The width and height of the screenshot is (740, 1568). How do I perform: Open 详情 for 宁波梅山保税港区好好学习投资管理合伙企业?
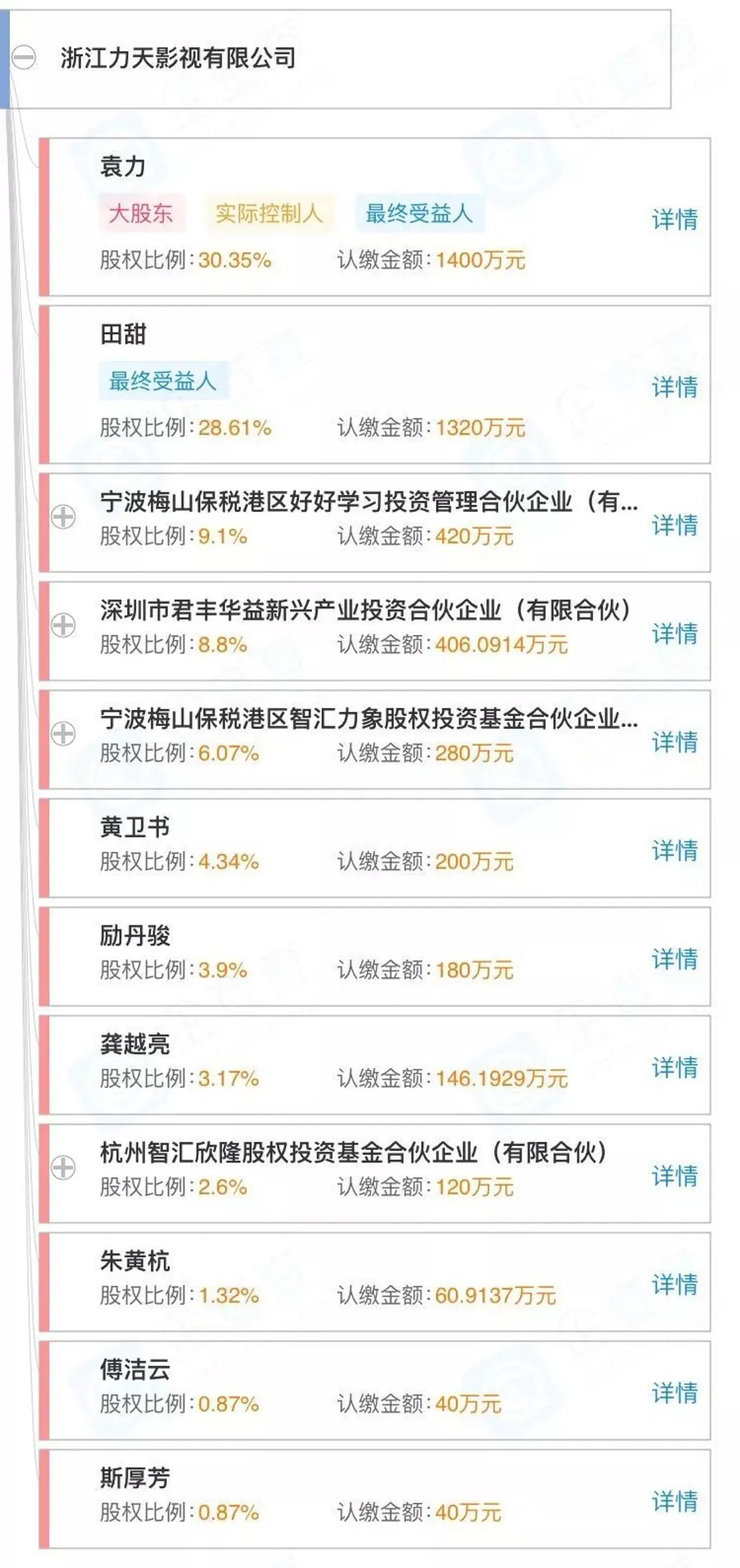pos(673,525)
